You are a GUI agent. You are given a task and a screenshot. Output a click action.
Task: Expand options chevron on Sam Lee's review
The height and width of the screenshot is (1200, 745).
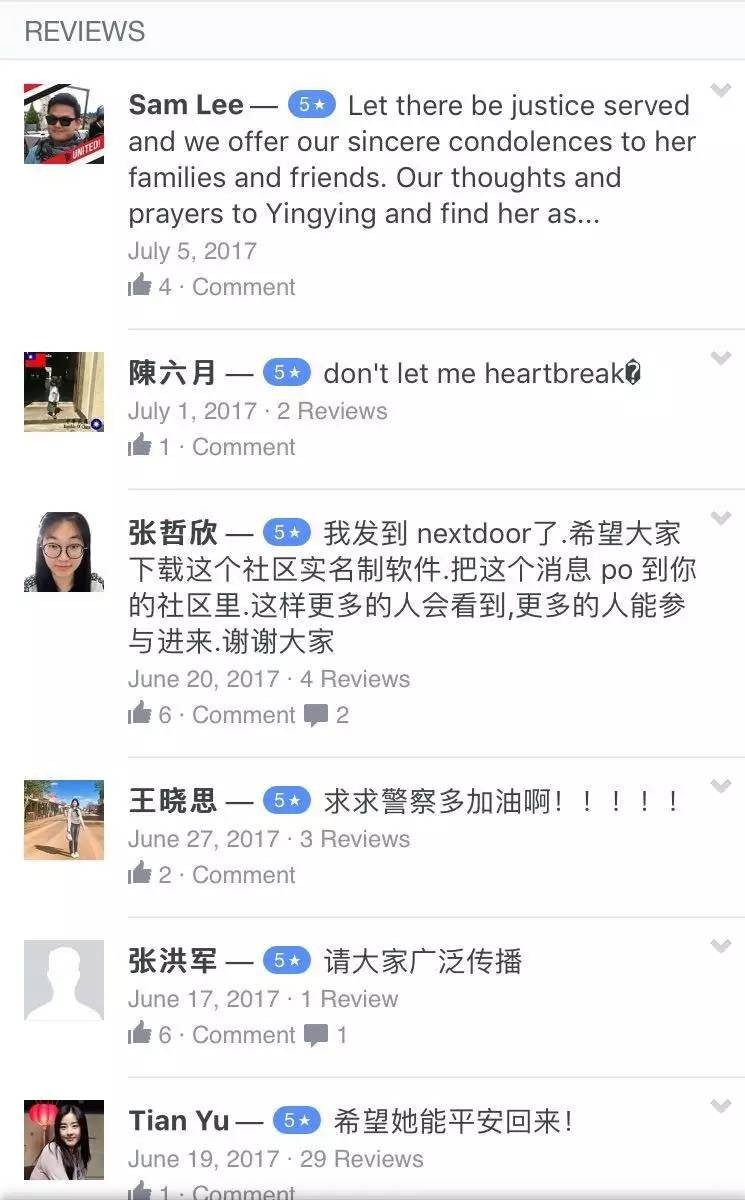click(x=720, y=91)
